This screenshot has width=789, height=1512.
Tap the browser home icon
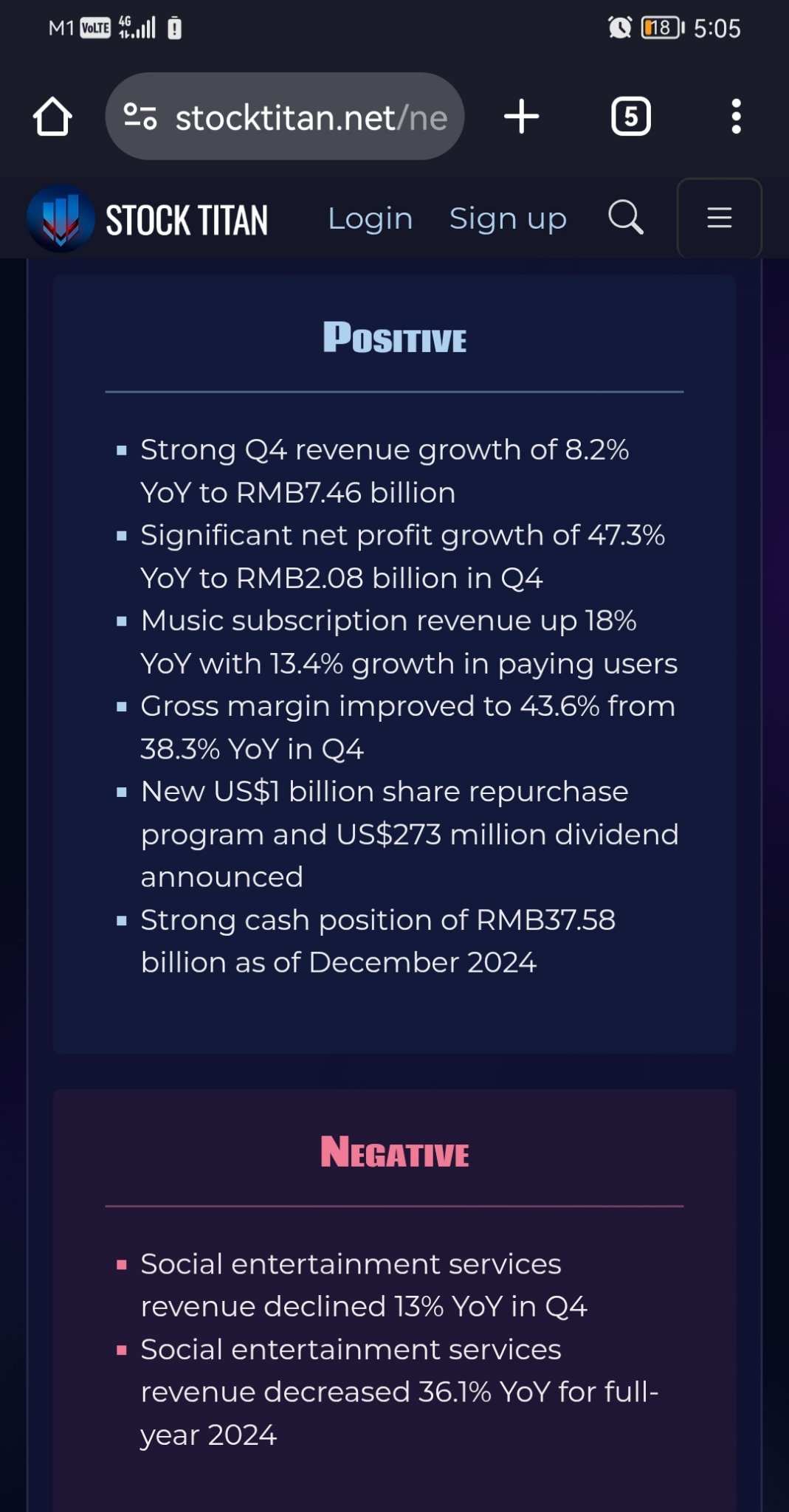[x=52, y=117]
